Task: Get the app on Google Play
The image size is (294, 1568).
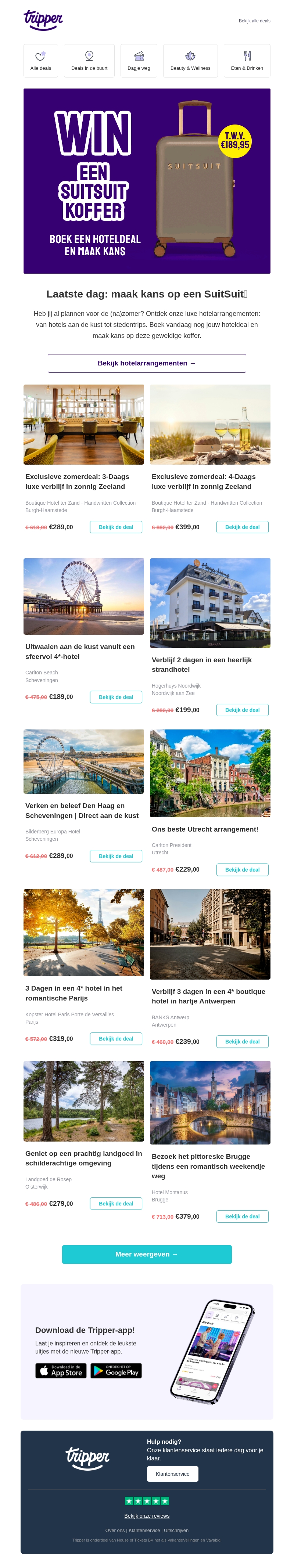Action: tap(116, 1370)
